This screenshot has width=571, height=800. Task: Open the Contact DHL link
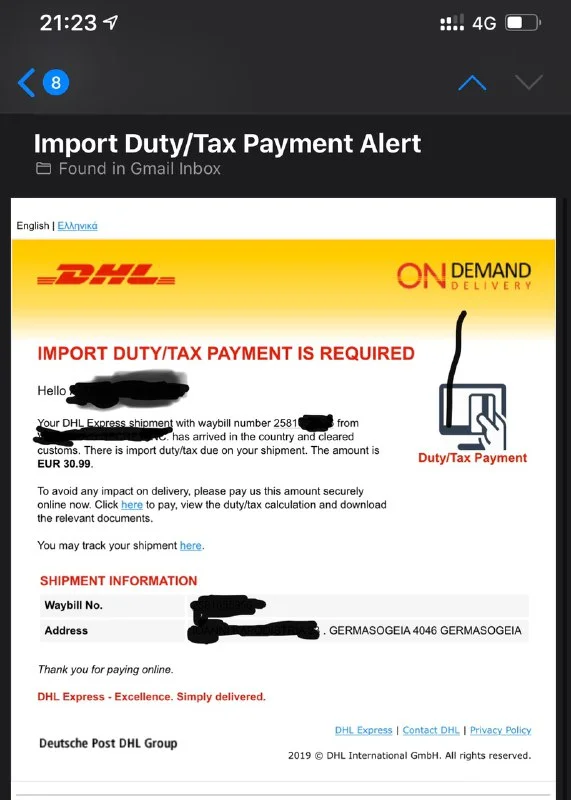(431, 730)
